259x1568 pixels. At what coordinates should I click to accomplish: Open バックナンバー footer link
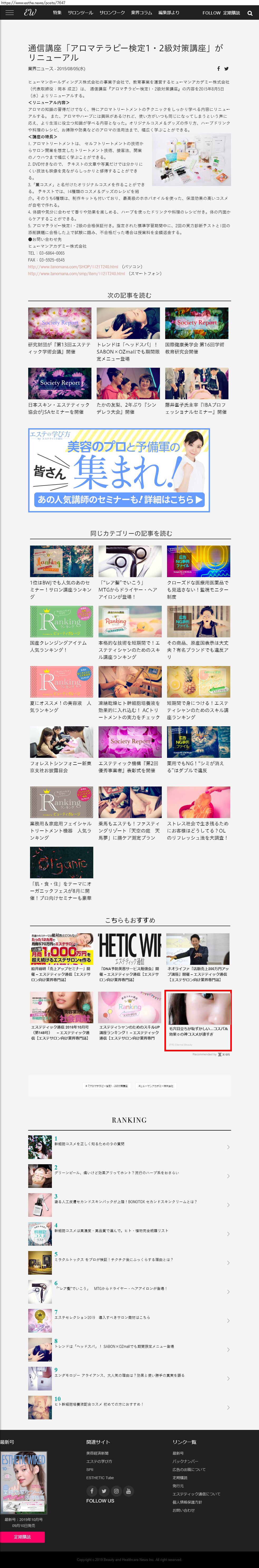tap(185, 1461)
